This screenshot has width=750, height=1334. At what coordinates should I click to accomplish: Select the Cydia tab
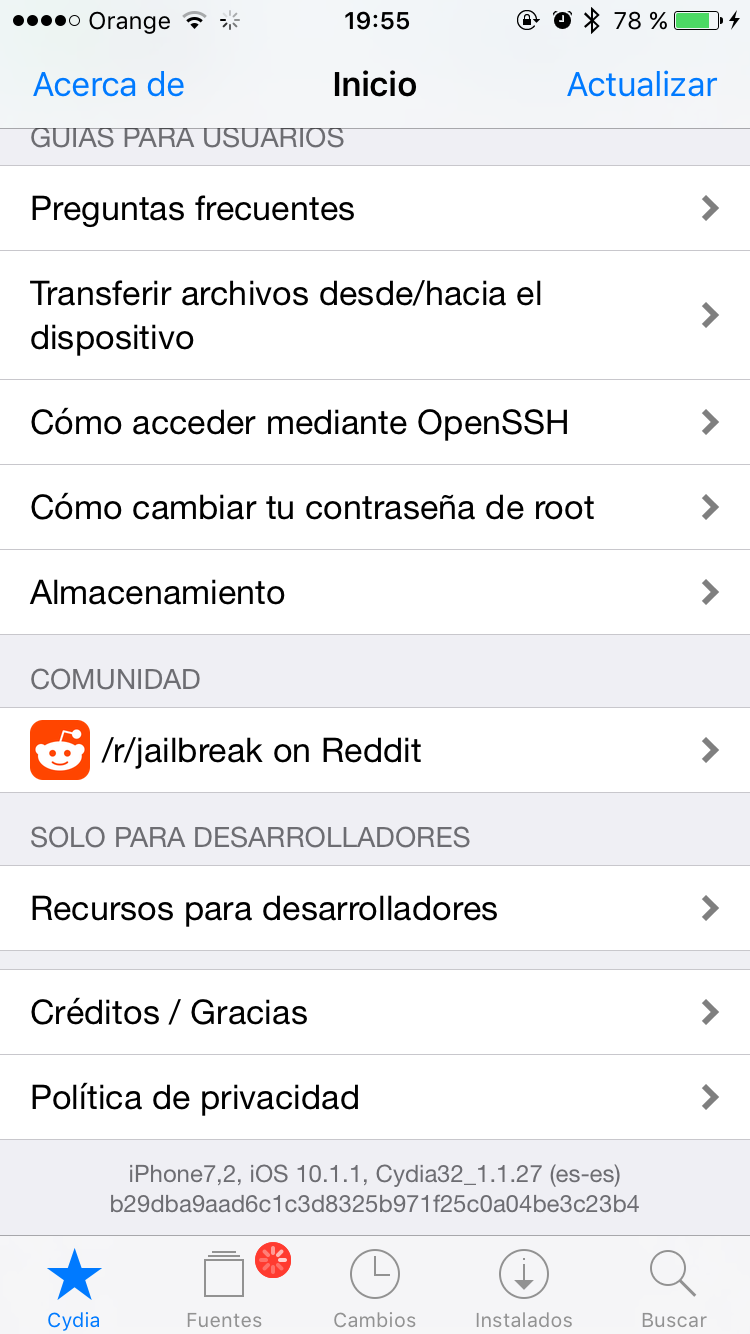click(74, 1287)
